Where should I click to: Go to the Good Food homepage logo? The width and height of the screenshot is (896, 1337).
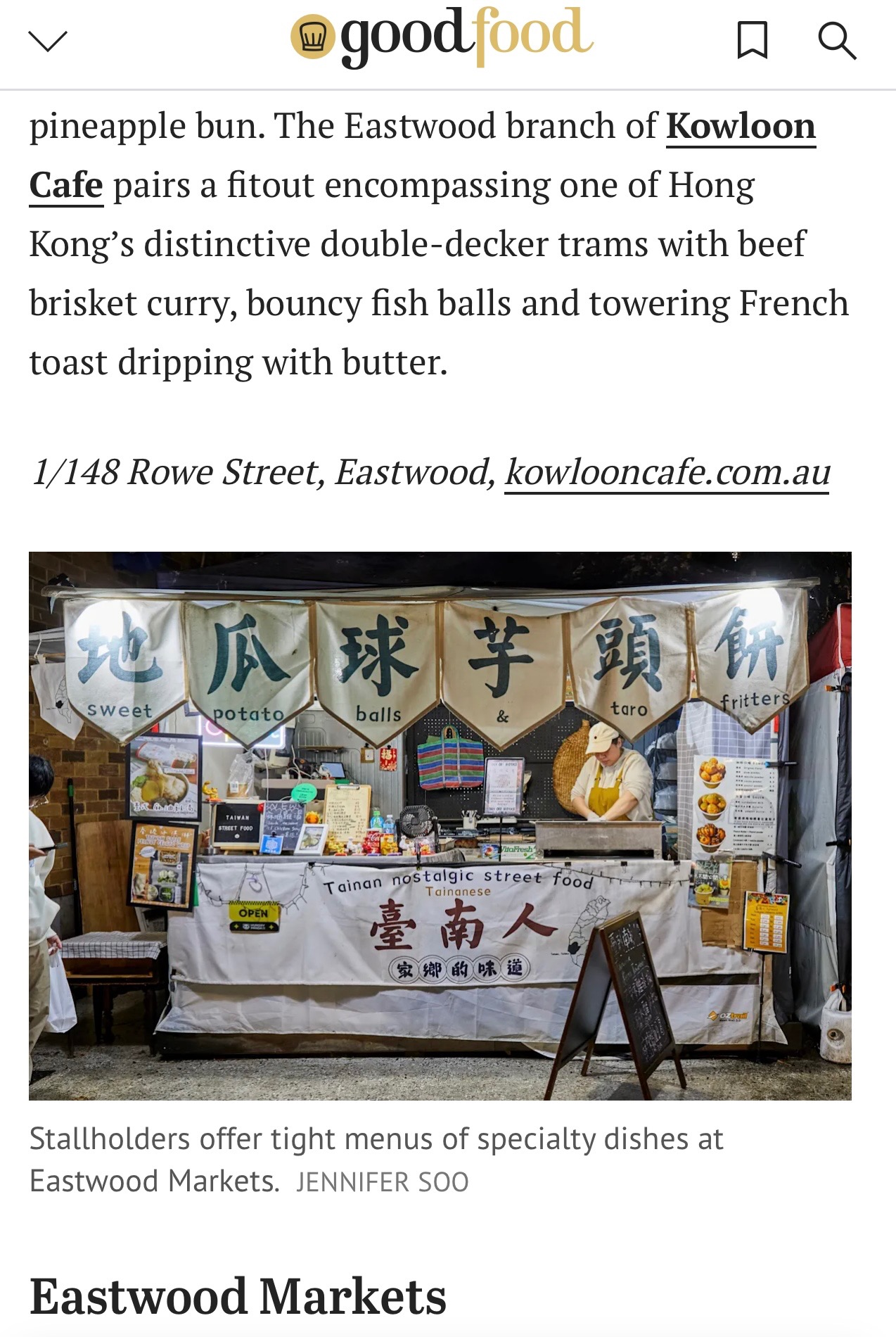442,37
